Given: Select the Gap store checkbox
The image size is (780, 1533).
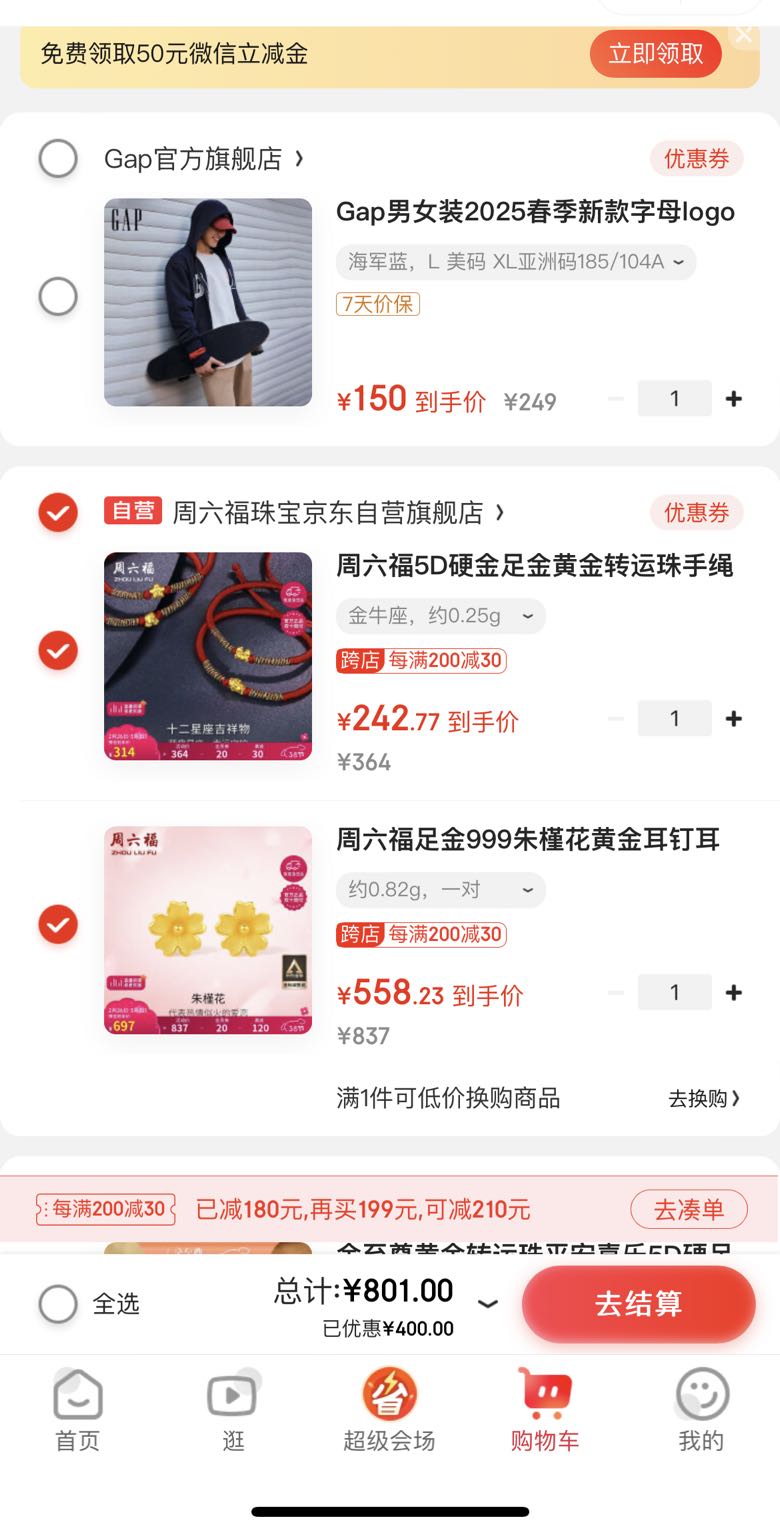Looking at the screenshot, I should 58,158.
